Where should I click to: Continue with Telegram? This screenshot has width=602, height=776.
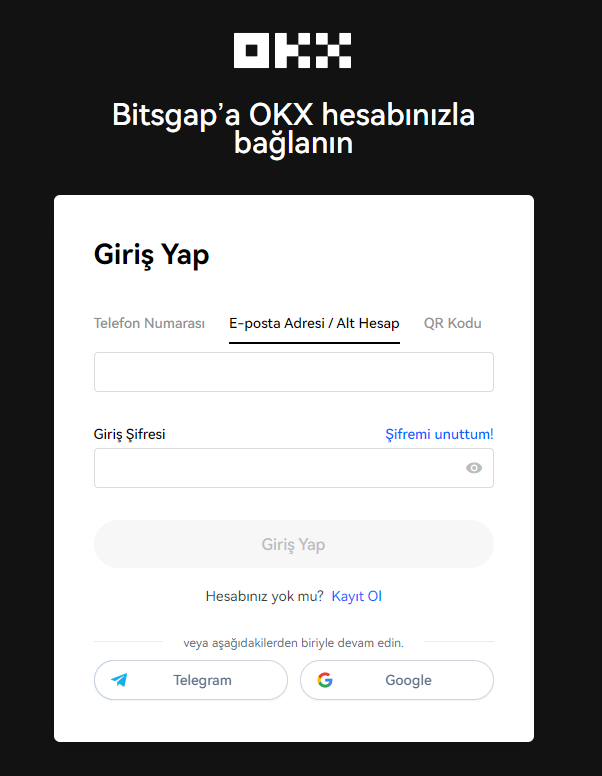(191, 680)
